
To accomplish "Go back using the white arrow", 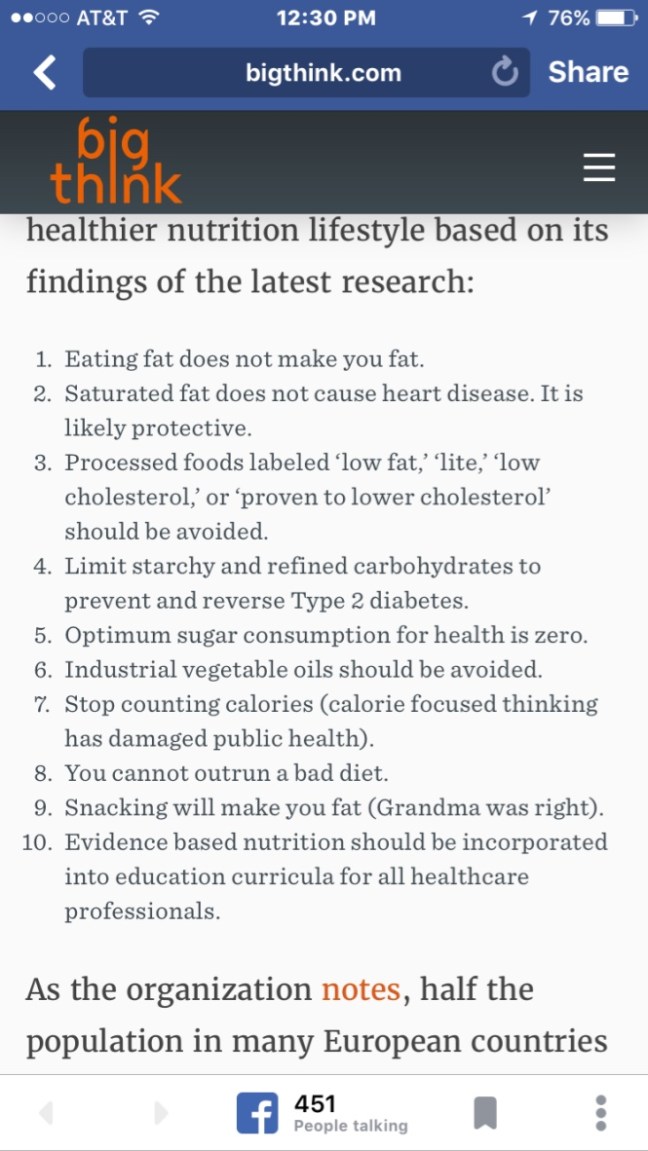I will click(x=44, y=73).
